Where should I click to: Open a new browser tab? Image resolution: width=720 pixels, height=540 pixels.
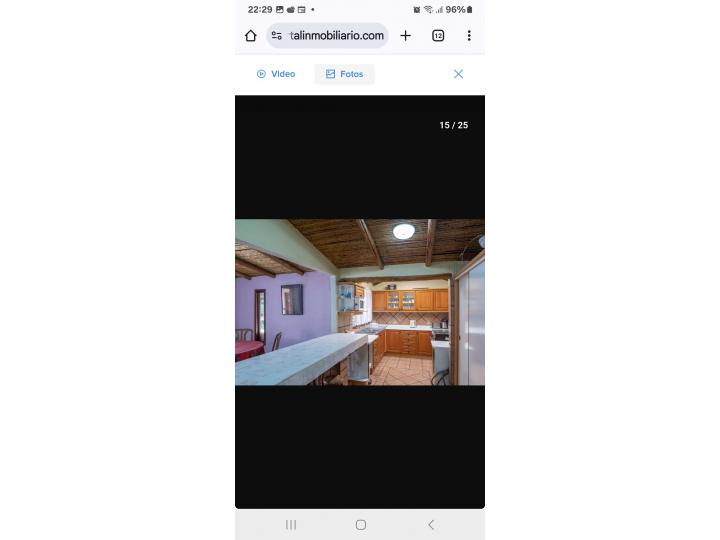(x=405, y=36)
